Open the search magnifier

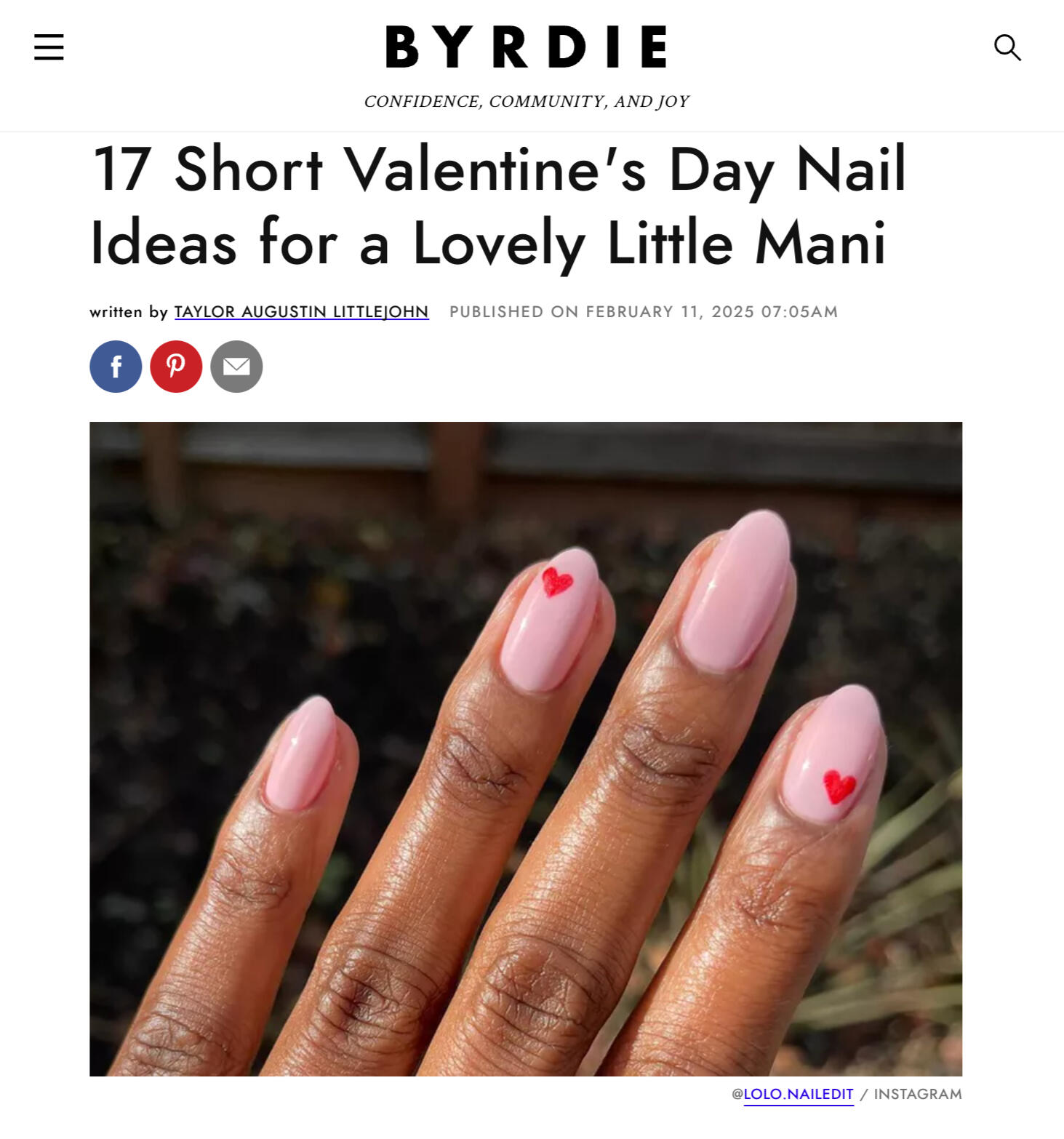click(1007, 48)
